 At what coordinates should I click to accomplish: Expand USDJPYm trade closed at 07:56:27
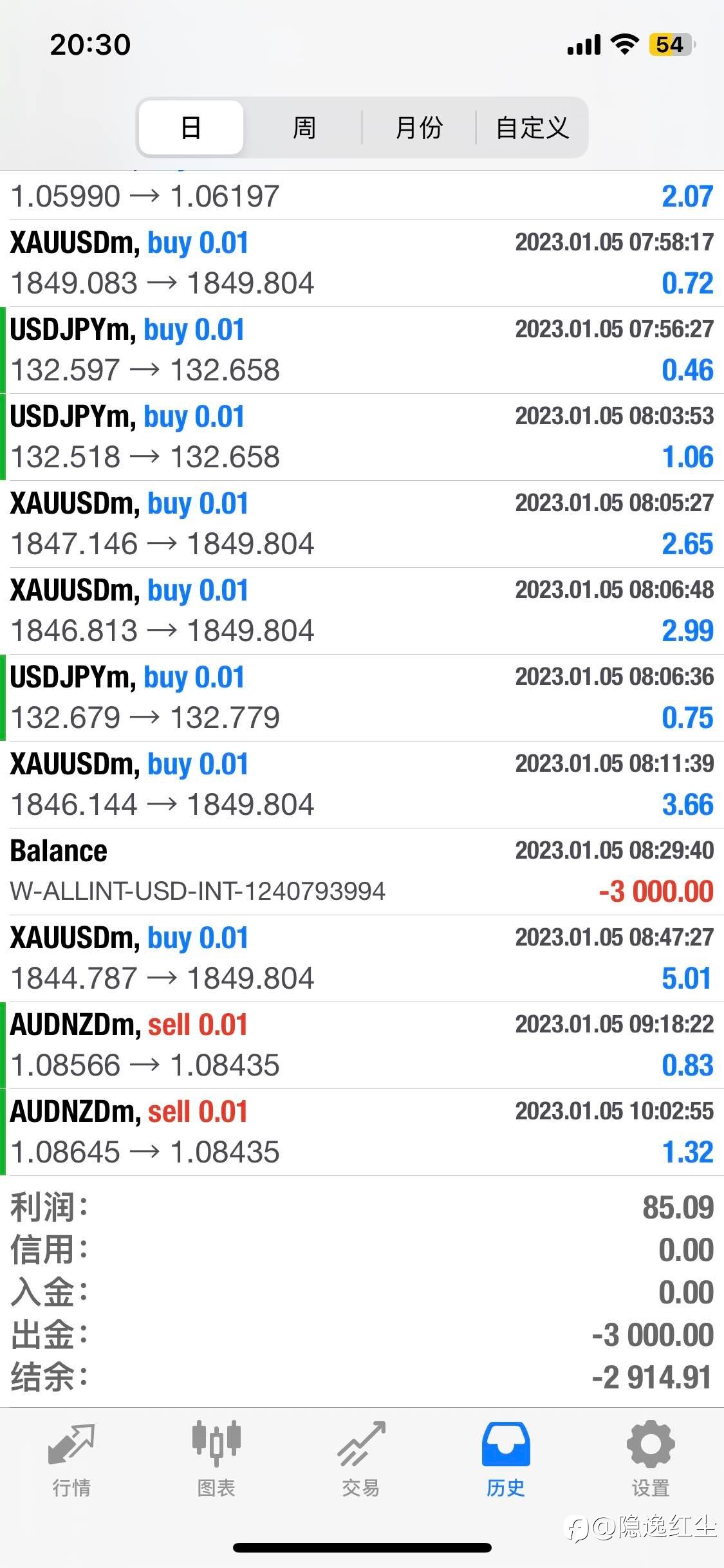362,350
